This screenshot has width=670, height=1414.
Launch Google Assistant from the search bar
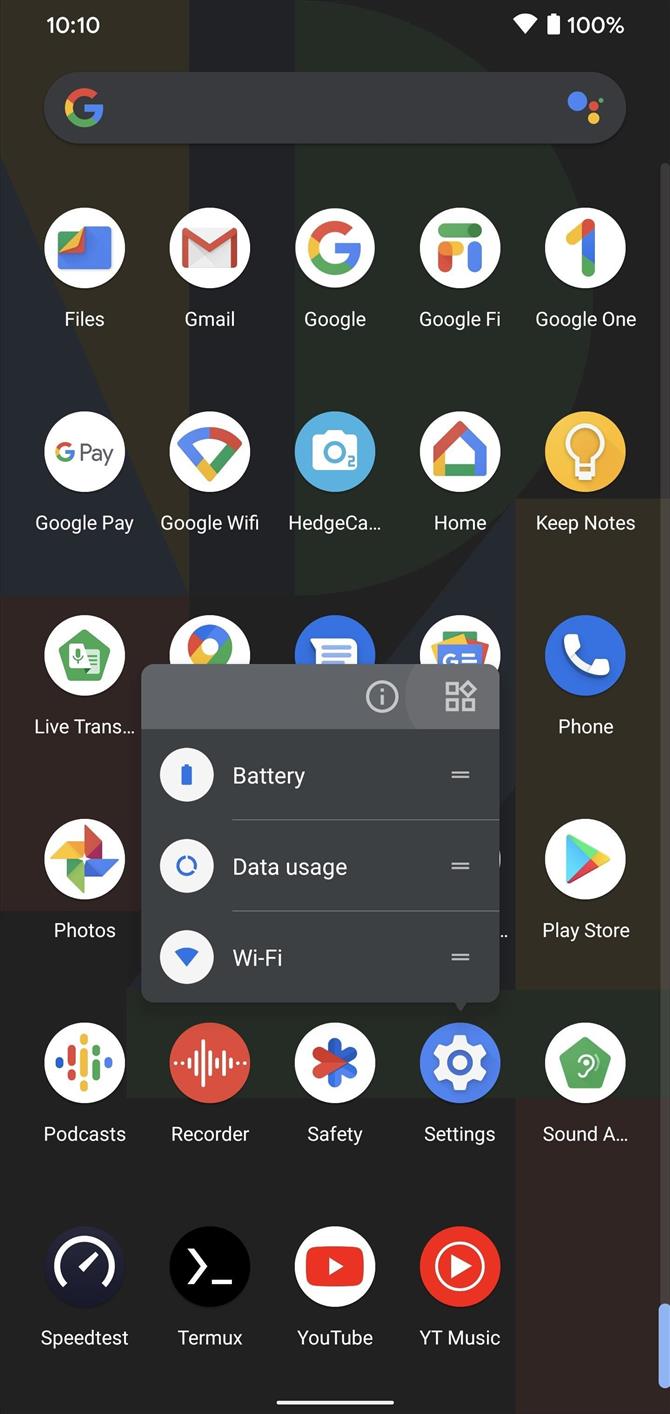[x=585, y=108]
